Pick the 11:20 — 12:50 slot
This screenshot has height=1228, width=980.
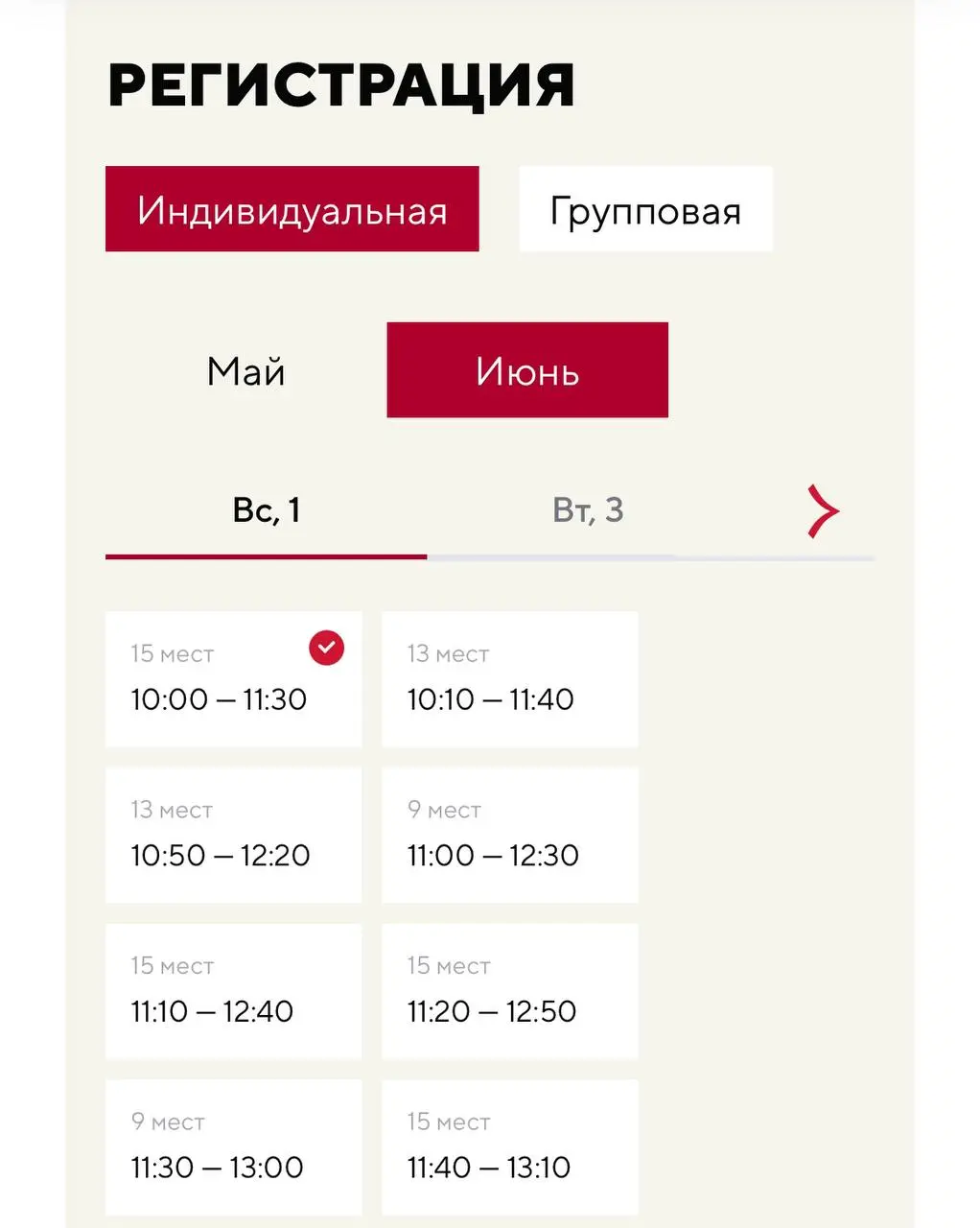pyautogui.click(x=509, y=991)
